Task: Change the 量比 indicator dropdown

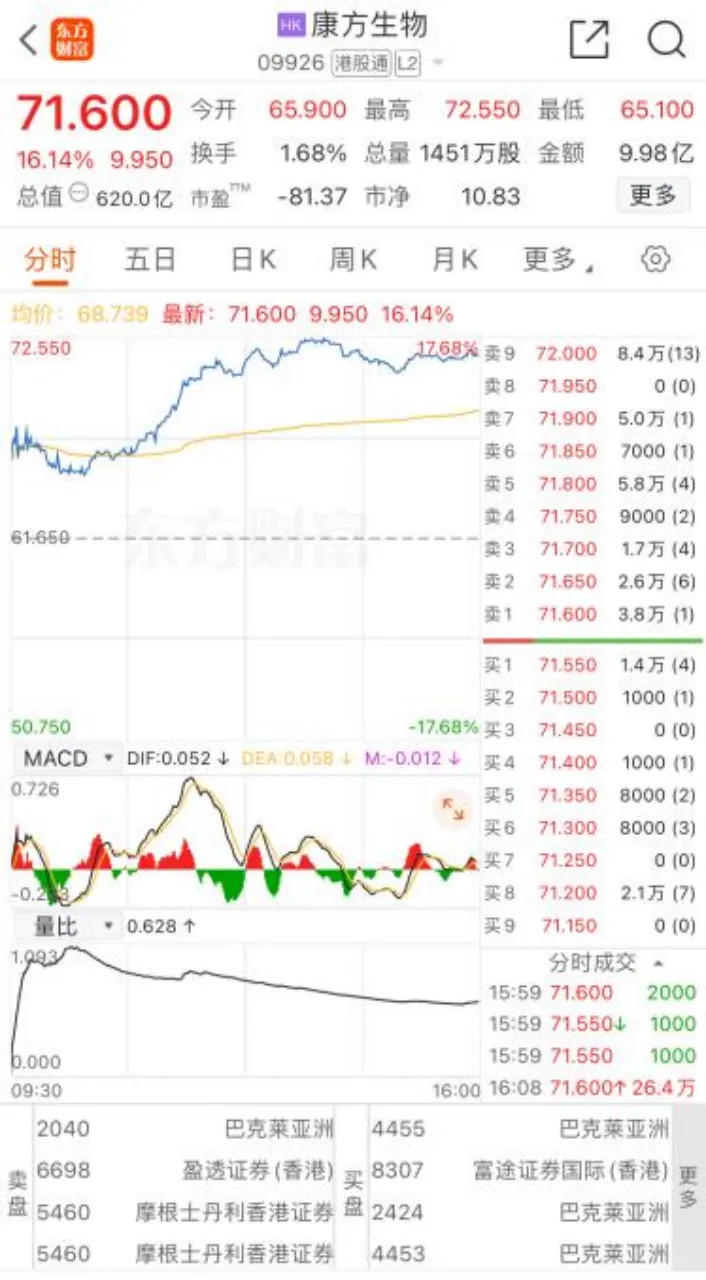Action: [68, 926]
